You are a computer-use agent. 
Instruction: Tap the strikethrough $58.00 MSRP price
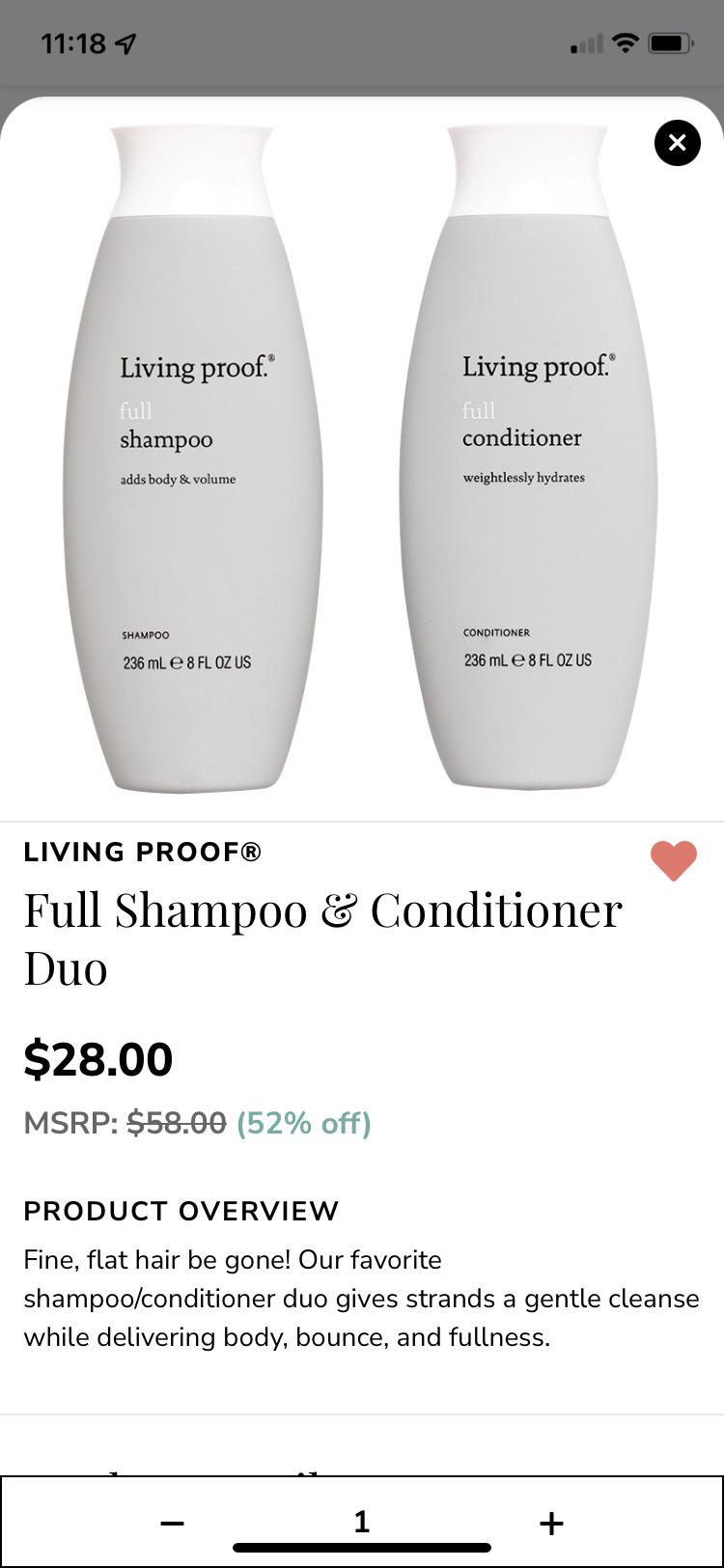[x=175, y=1123]
